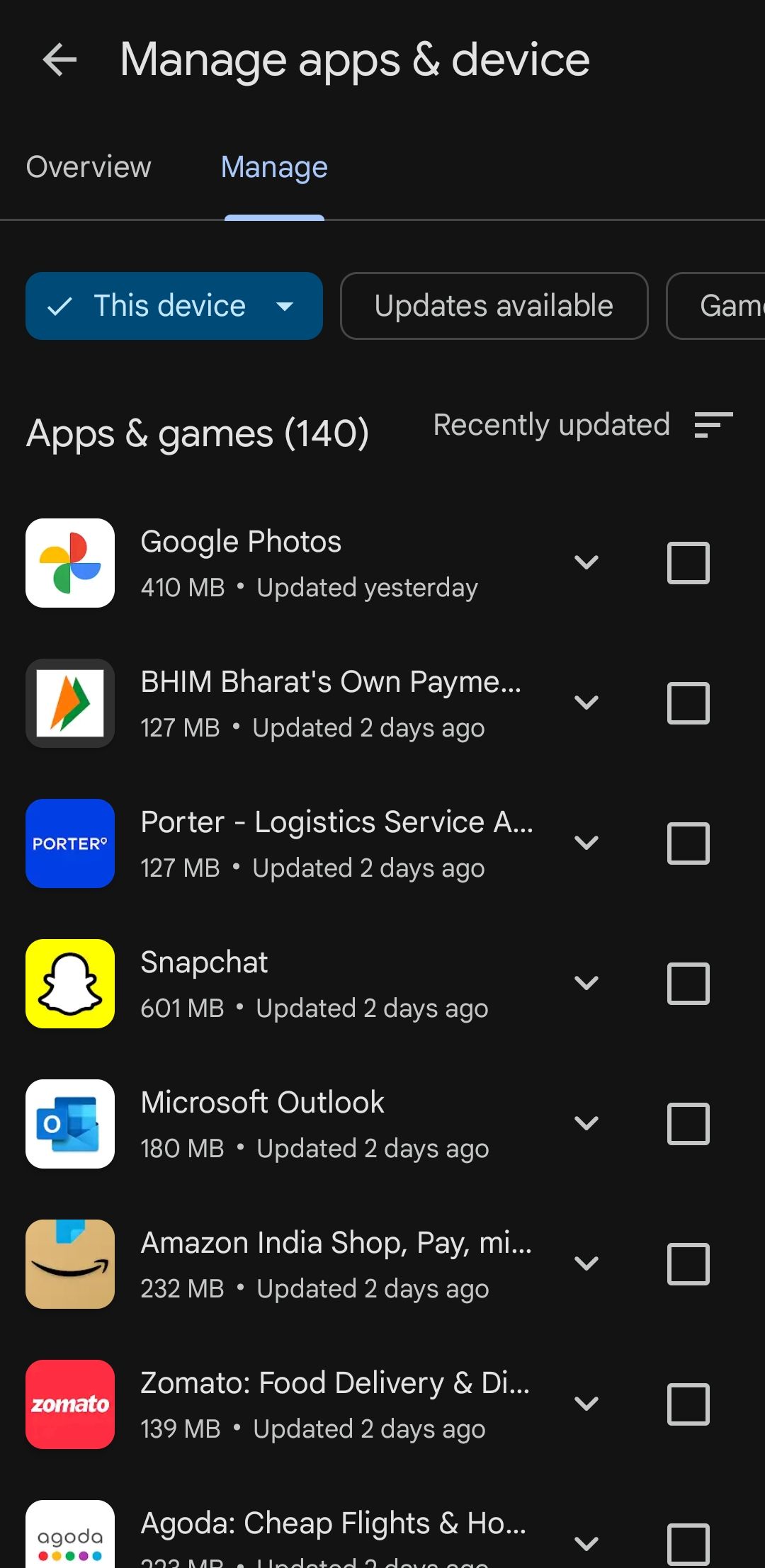Open the This device filter dropdown
Image resolution: width=765 pixels, height=1568 pixels.
[x=174, y=305]
